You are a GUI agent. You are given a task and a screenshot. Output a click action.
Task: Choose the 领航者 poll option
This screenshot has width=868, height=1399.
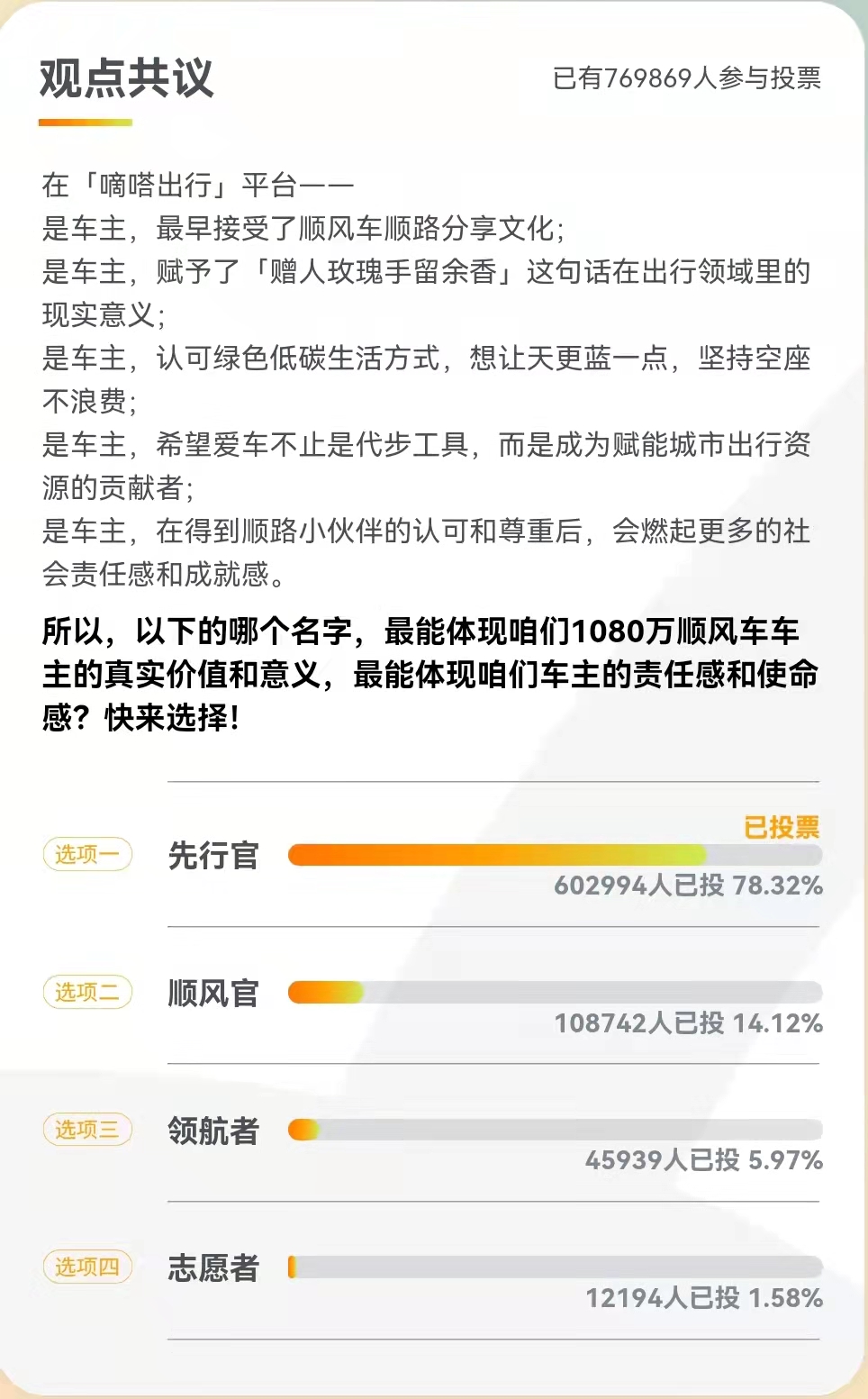[213, 1130]
